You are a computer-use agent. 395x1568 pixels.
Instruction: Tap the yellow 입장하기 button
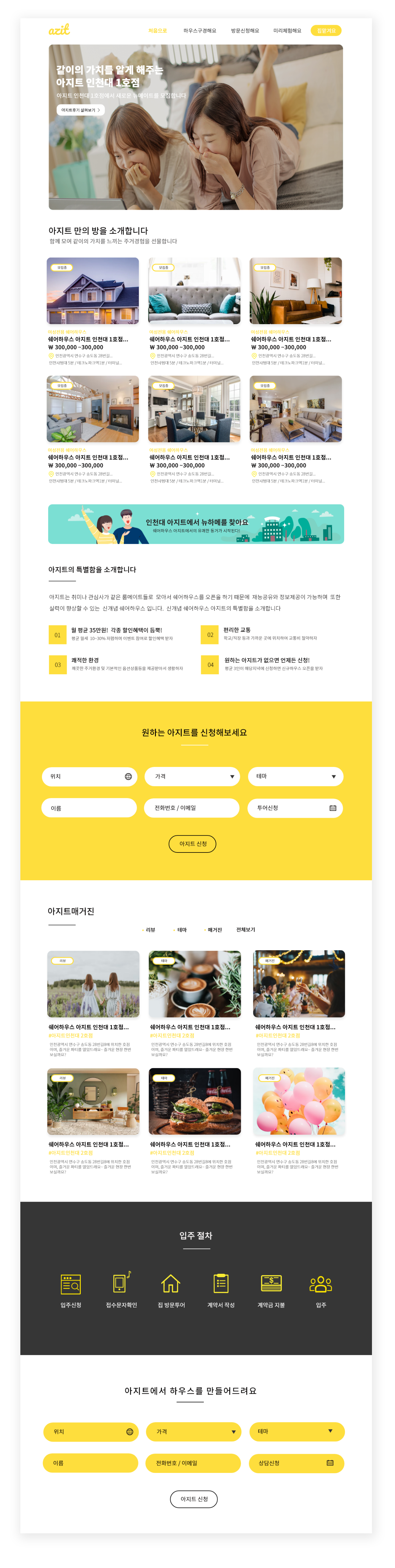coord(326,30)
